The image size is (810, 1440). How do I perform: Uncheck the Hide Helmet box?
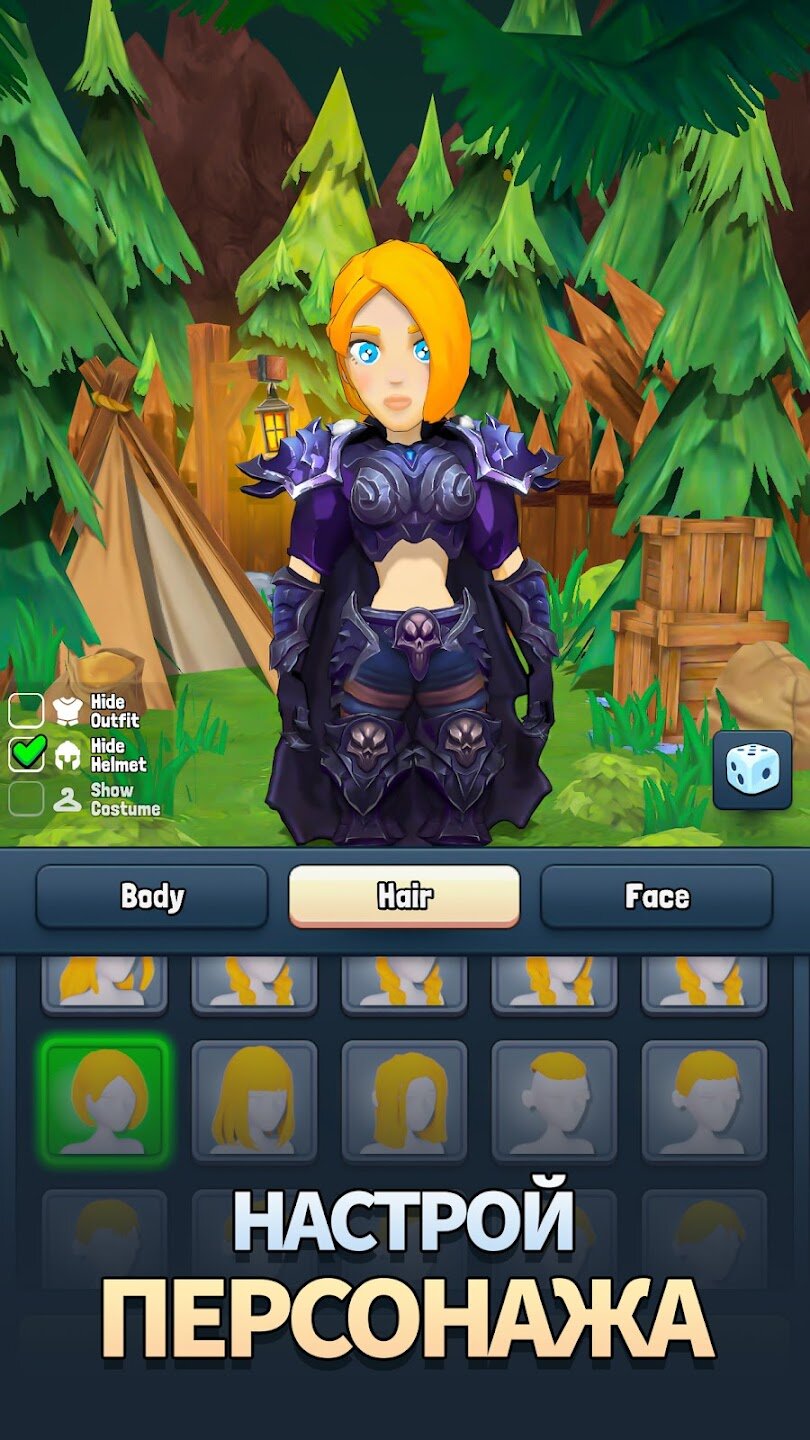[27, 755]
